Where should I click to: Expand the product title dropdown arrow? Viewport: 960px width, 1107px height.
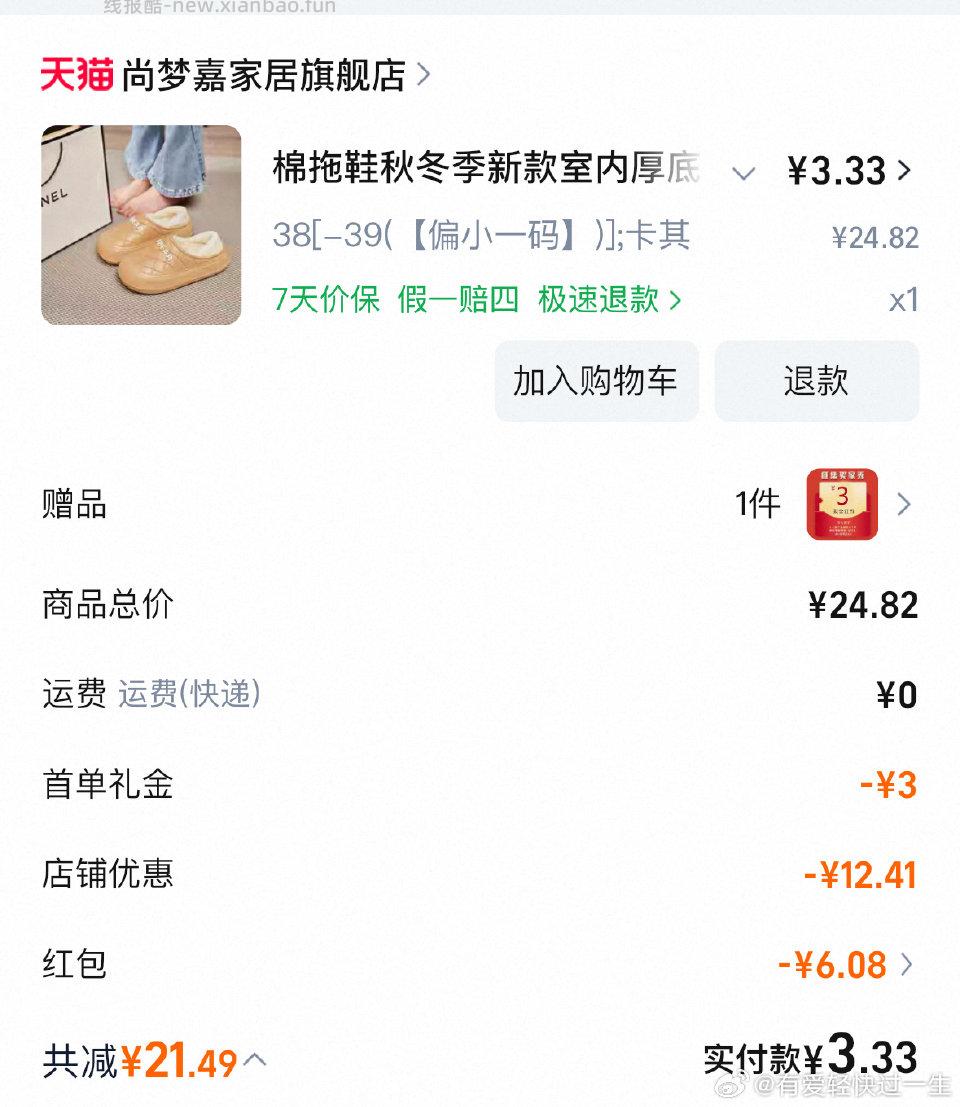[742, 173]
